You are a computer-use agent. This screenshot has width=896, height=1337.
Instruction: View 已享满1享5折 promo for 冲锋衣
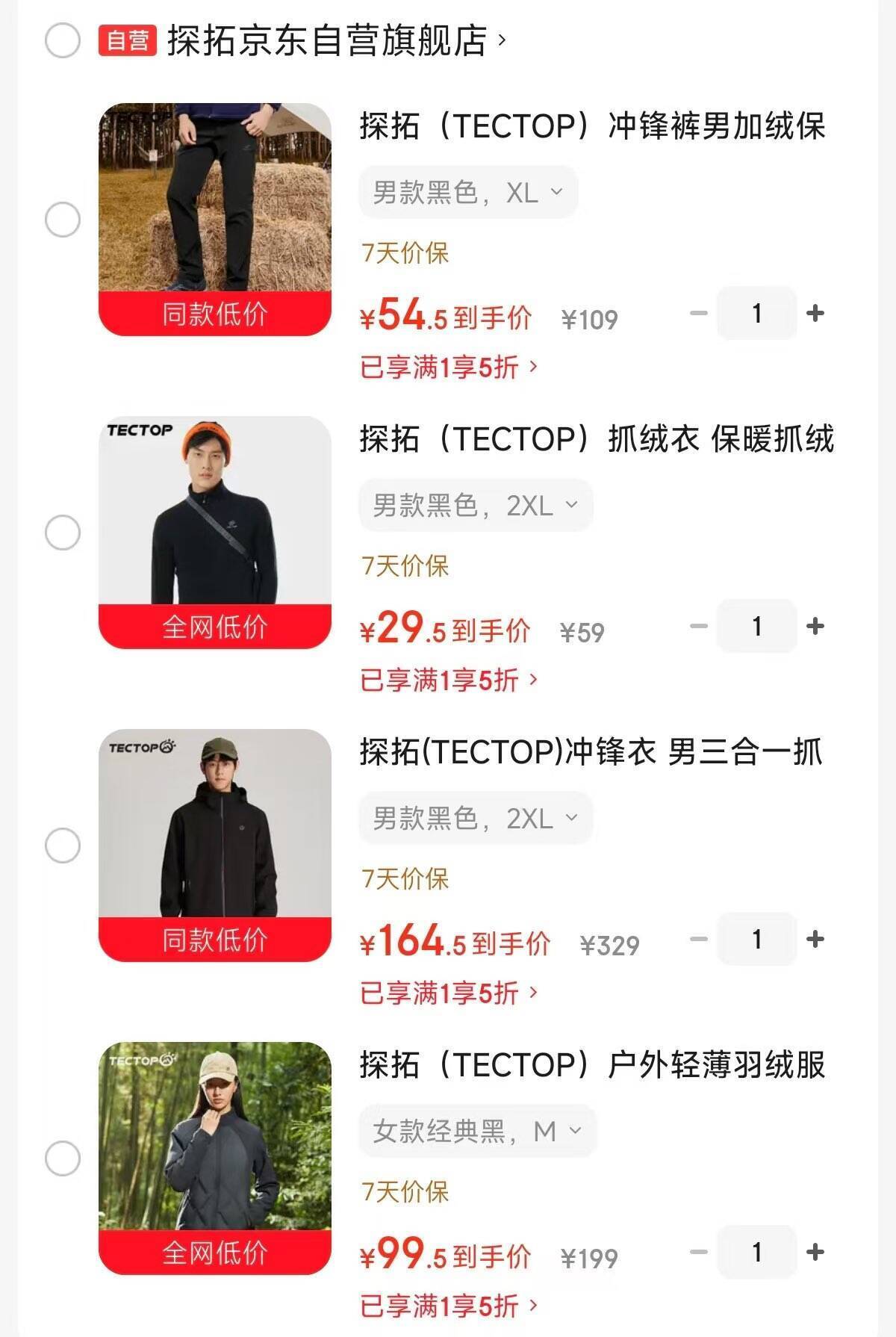click(448, 993)
